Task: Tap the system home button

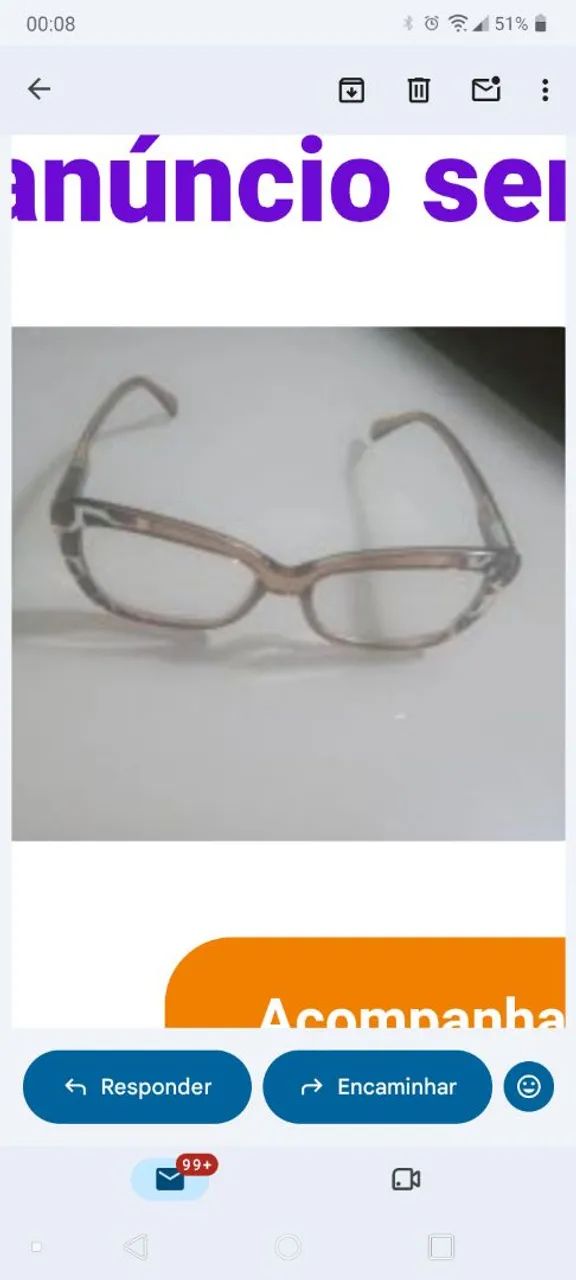Action: click(288, 1247)
